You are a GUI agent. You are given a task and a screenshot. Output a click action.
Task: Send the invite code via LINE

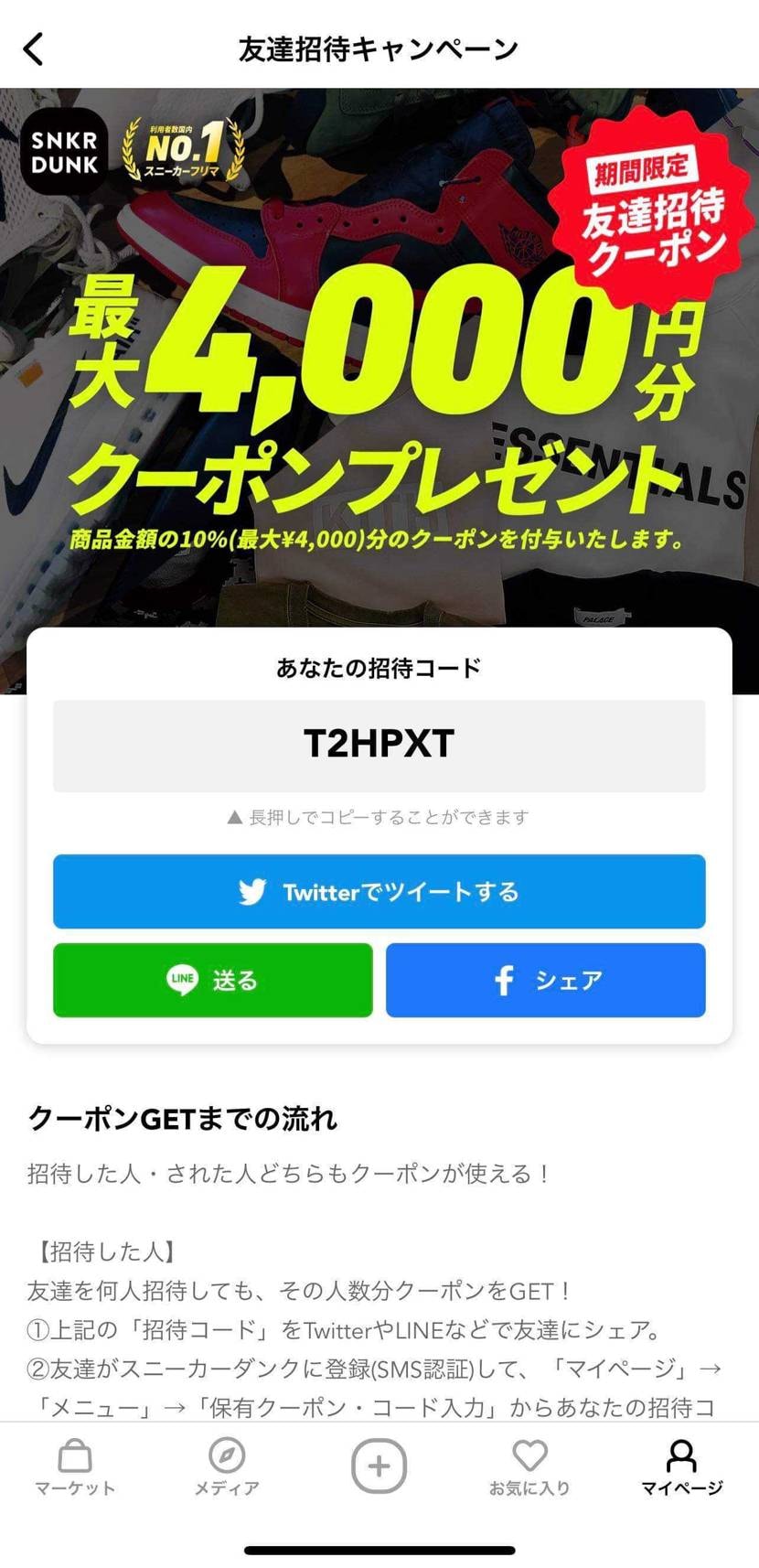coord(212,980)
